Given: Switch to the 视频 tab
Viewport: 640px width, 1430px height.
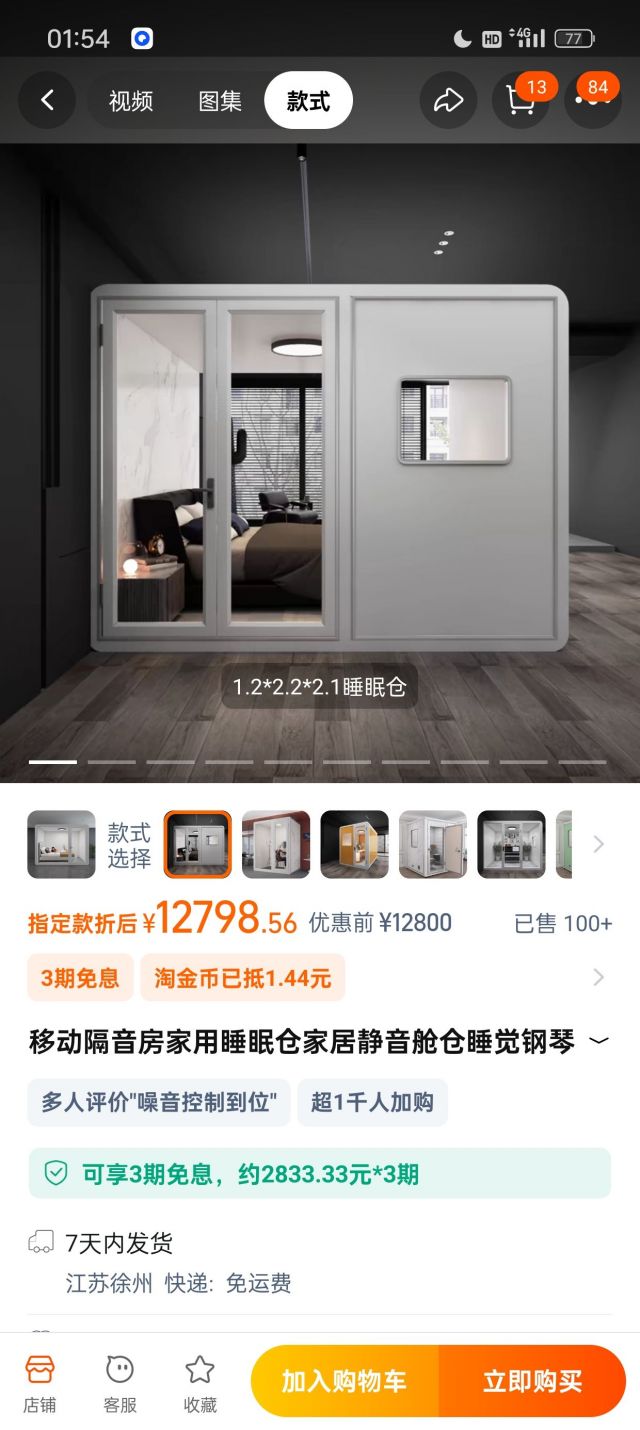Looking at the screenshot, I should 131,101.
